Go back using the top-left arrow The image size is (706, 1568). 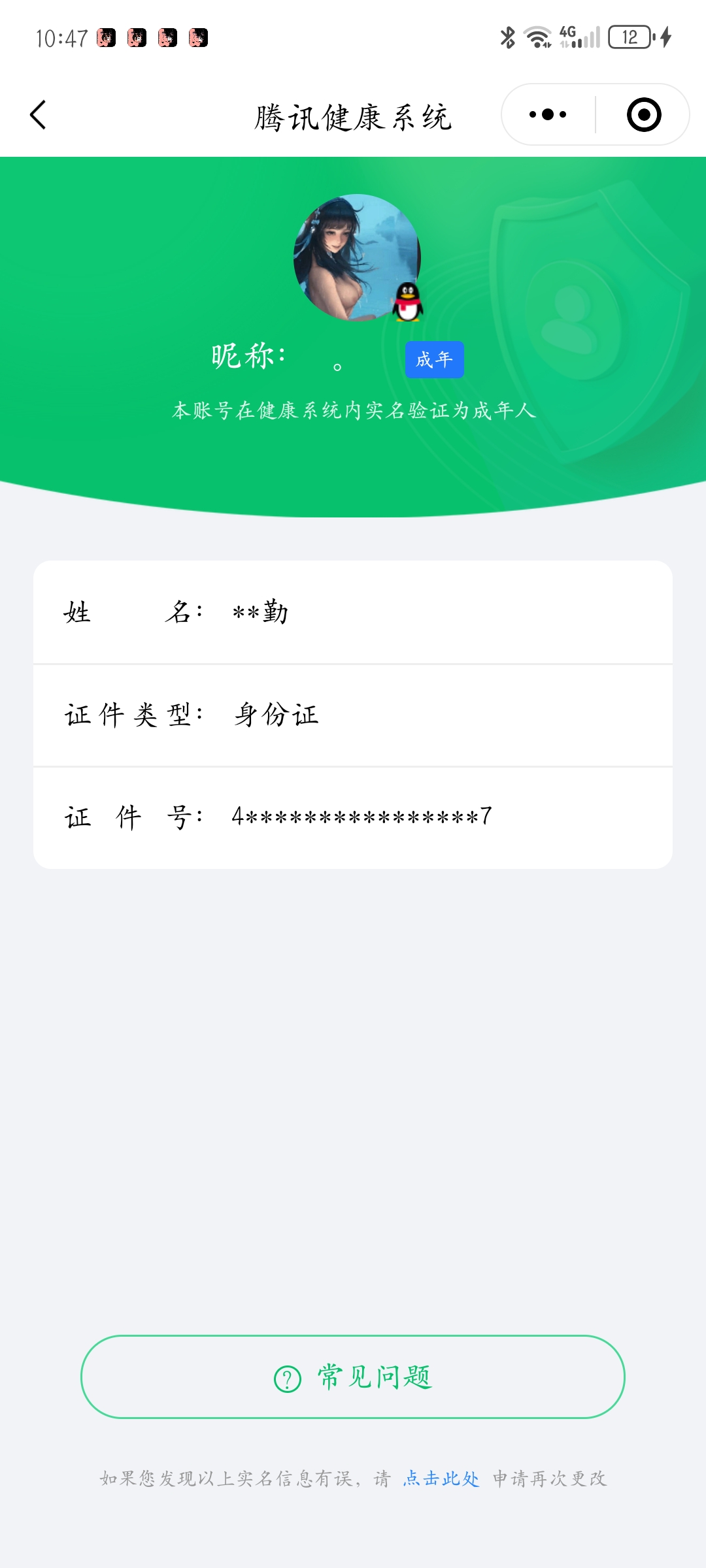39,115
